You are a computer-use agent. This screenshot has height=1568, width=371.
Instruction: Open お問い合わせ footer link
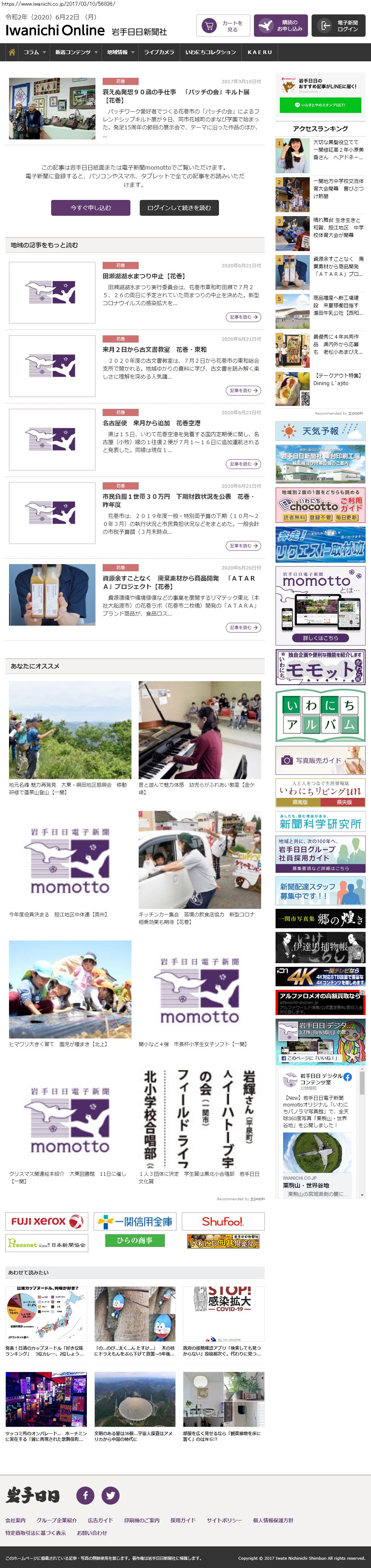coord(92,1533)
